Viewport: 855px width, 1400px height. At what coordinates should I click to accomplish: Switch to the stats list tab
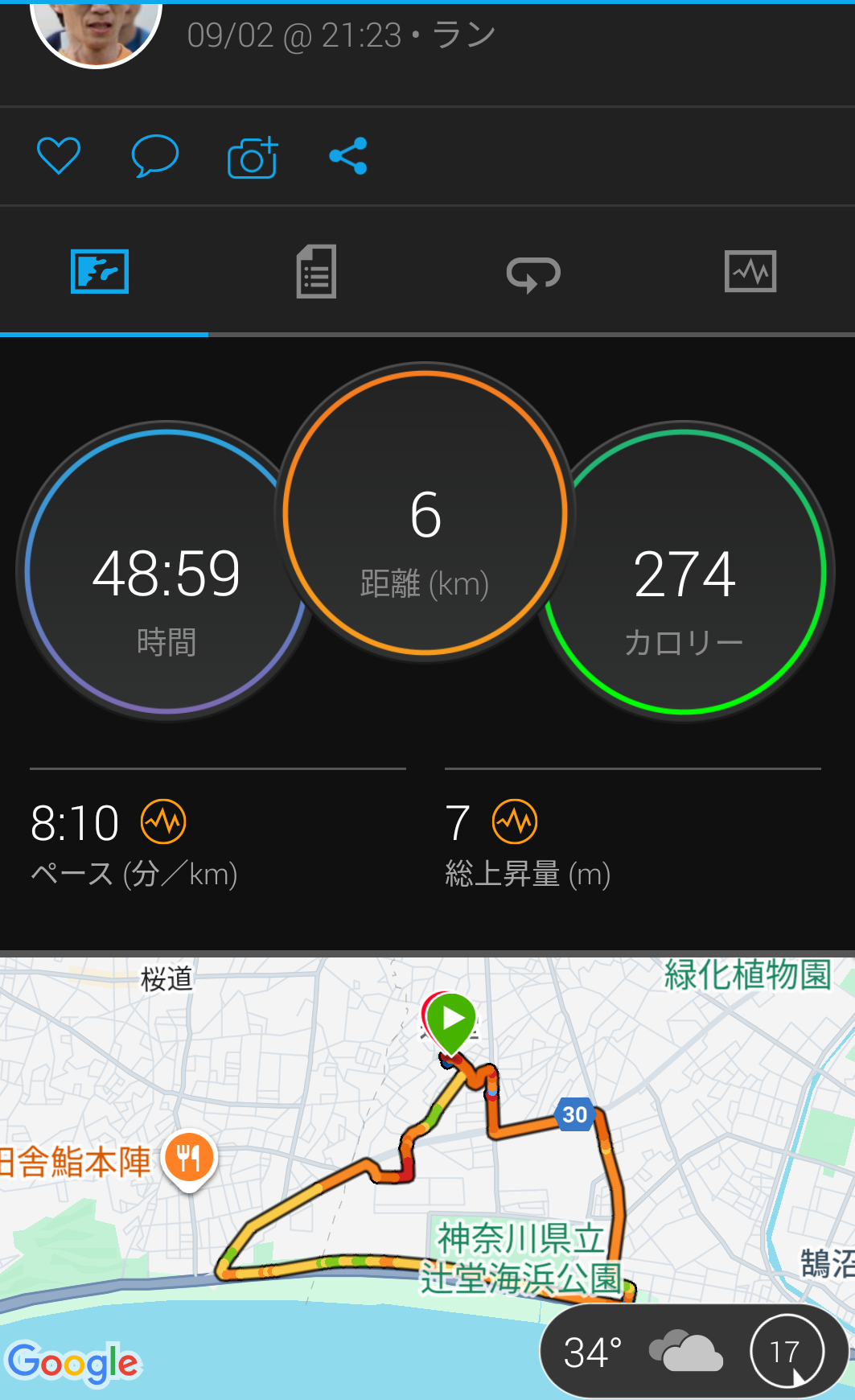[316, 272]
